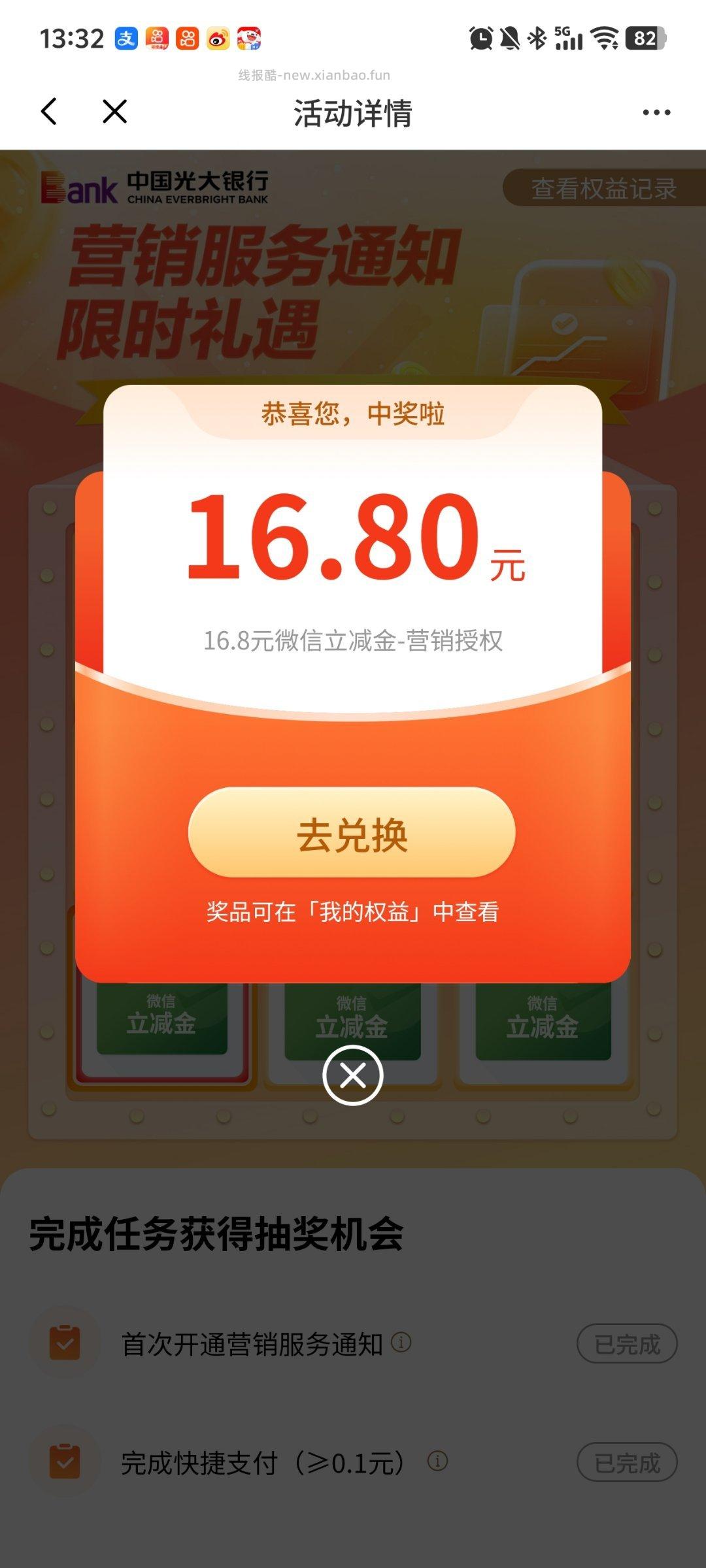Open the info tooltip beside 完成快捷支付
The image size is (706, 1568).
tap(437, 1460)
